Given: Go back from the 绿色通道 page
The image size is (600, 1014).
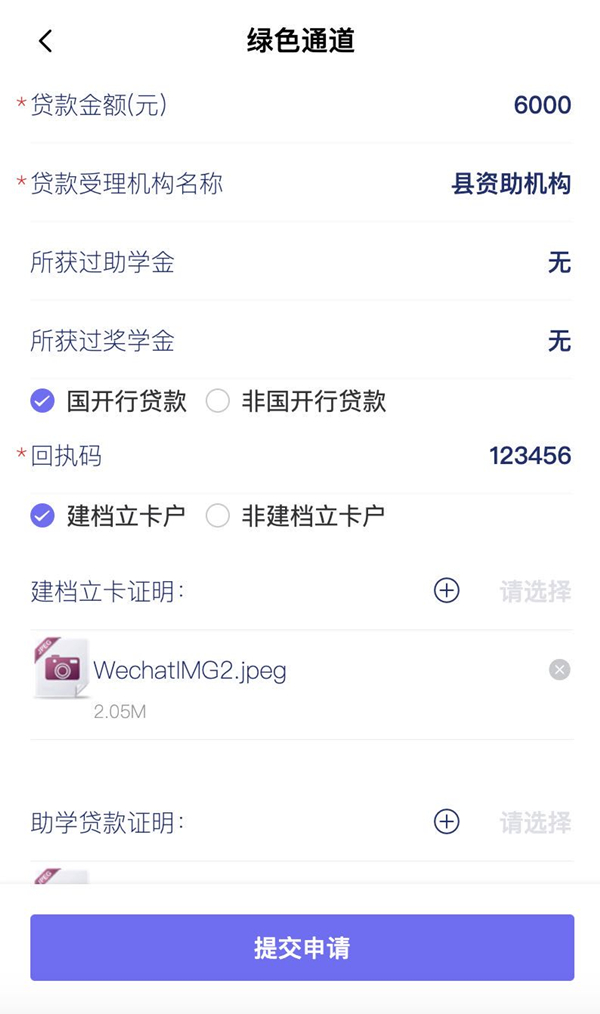Looking at the screenshot, I should 45,41.
